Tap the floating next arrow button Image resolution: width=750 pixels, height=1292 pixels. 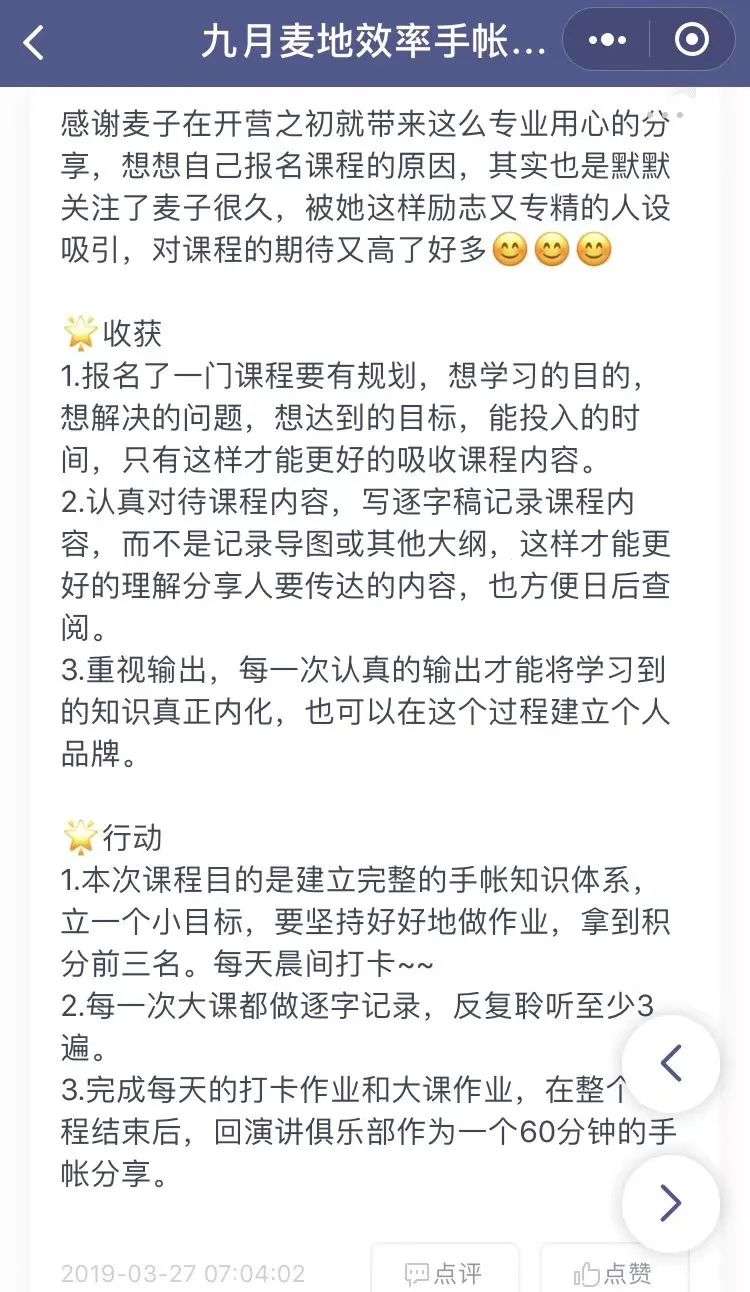point(671,1204)
